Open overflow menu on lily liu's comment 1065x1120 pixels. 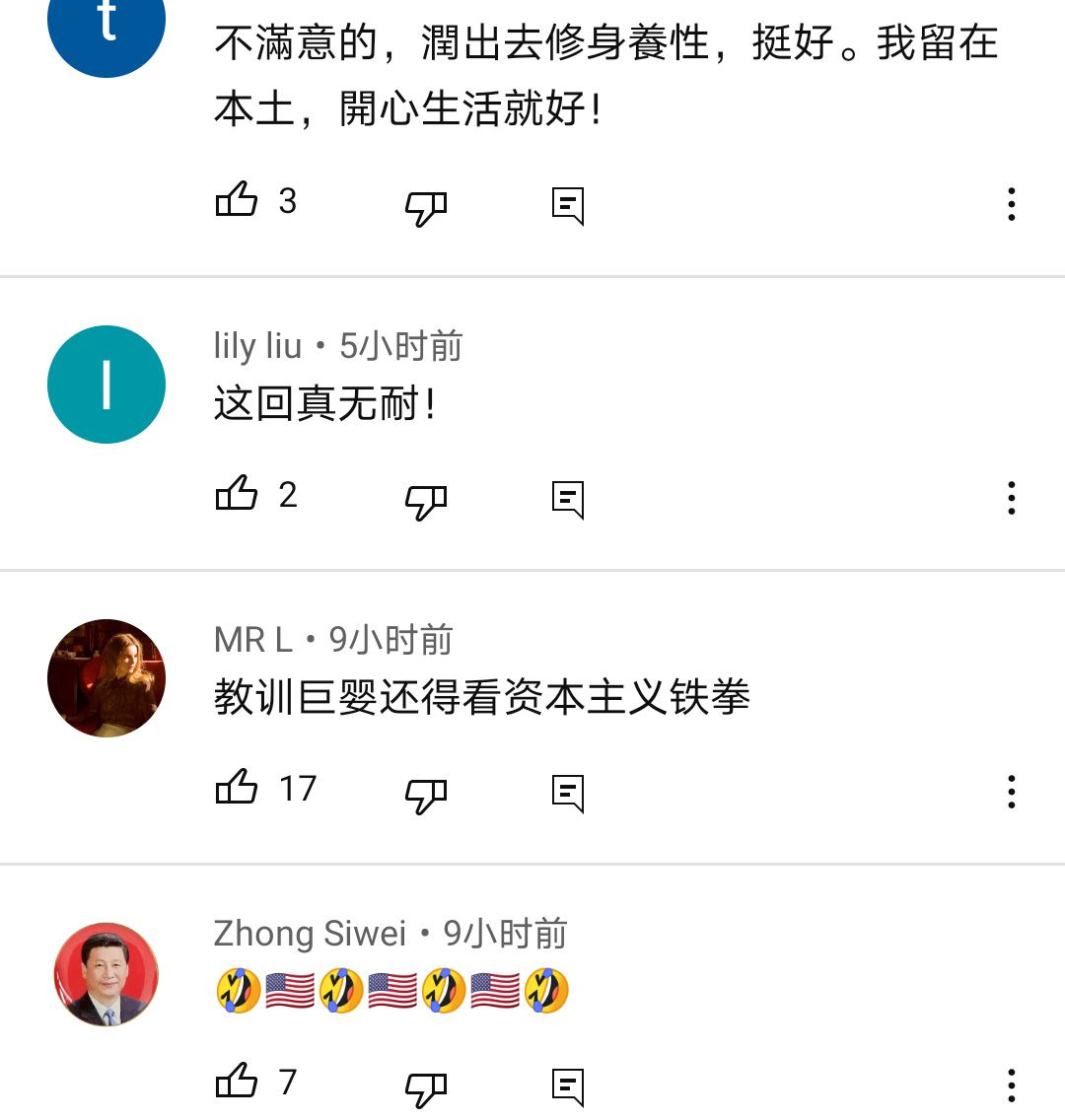pyautogui.click(x=1011, y=498)
